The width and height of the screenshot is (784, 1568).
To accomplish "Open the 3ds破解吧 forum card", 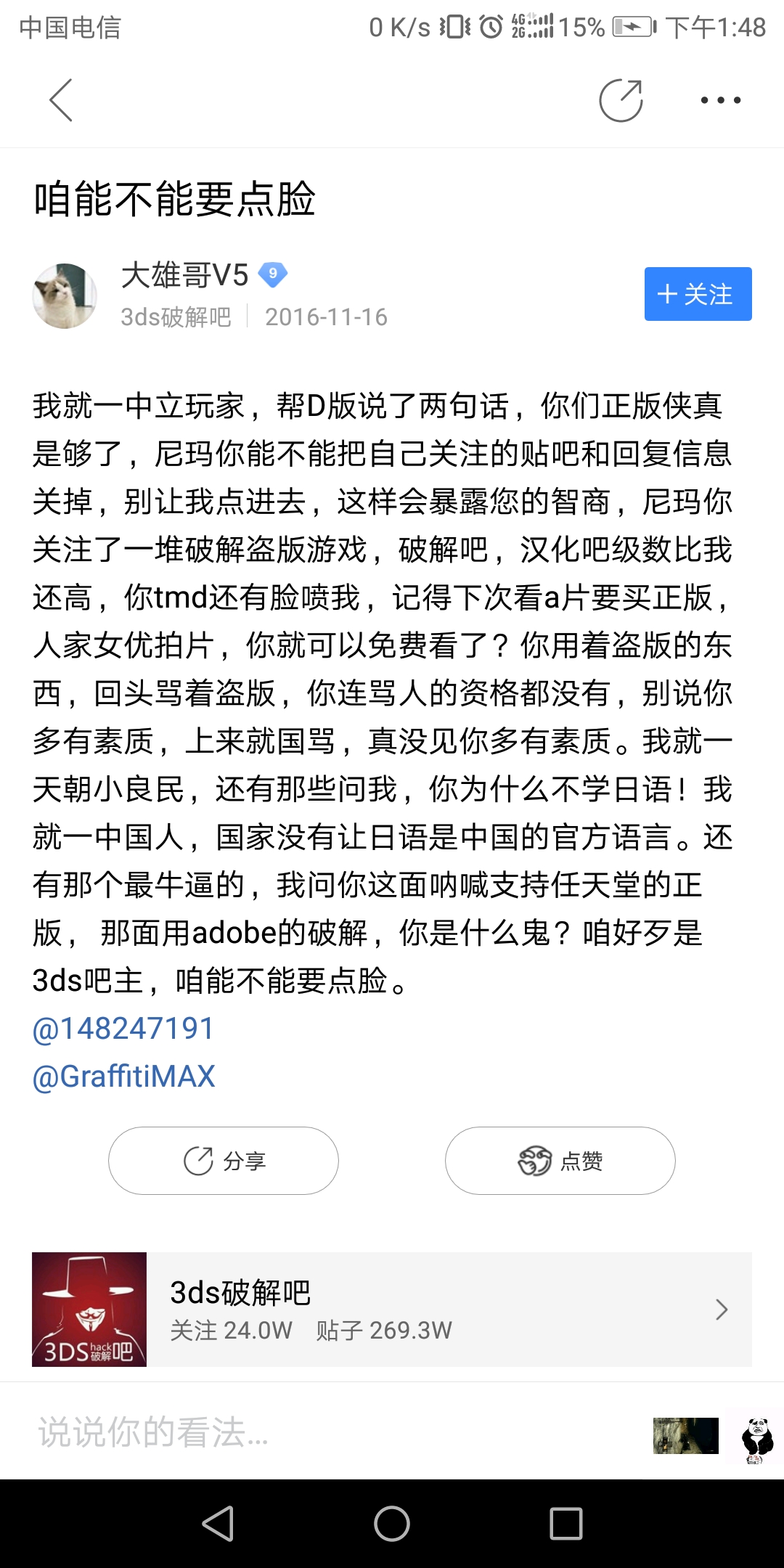I will [392, 1310].
